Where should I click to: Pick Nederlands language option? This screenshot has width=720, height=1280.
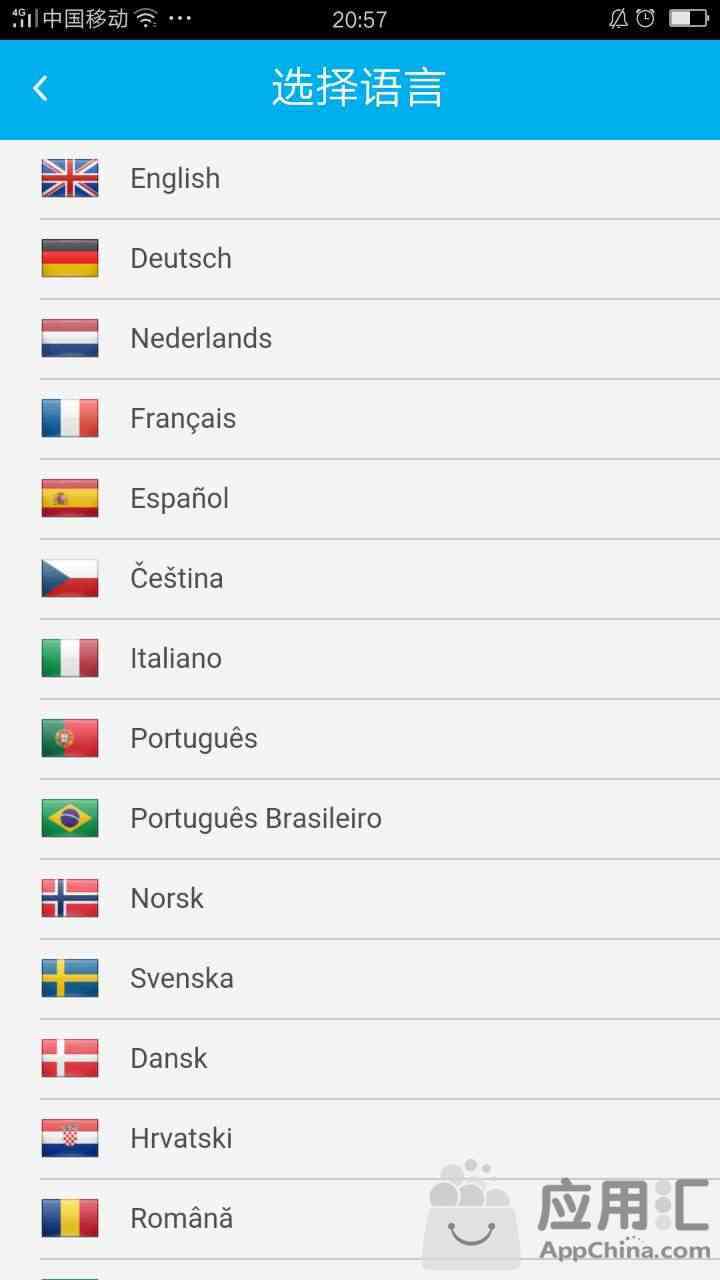360,339
